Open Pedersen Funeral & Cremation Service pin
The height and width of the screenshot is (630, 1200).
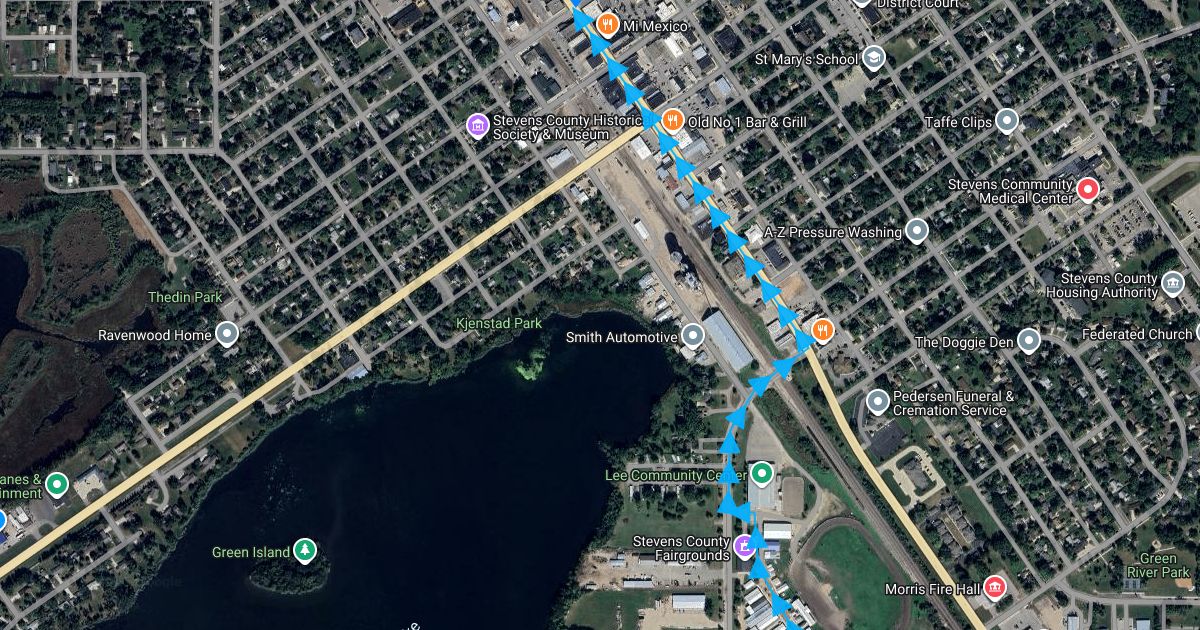click(x=877, y=402)
